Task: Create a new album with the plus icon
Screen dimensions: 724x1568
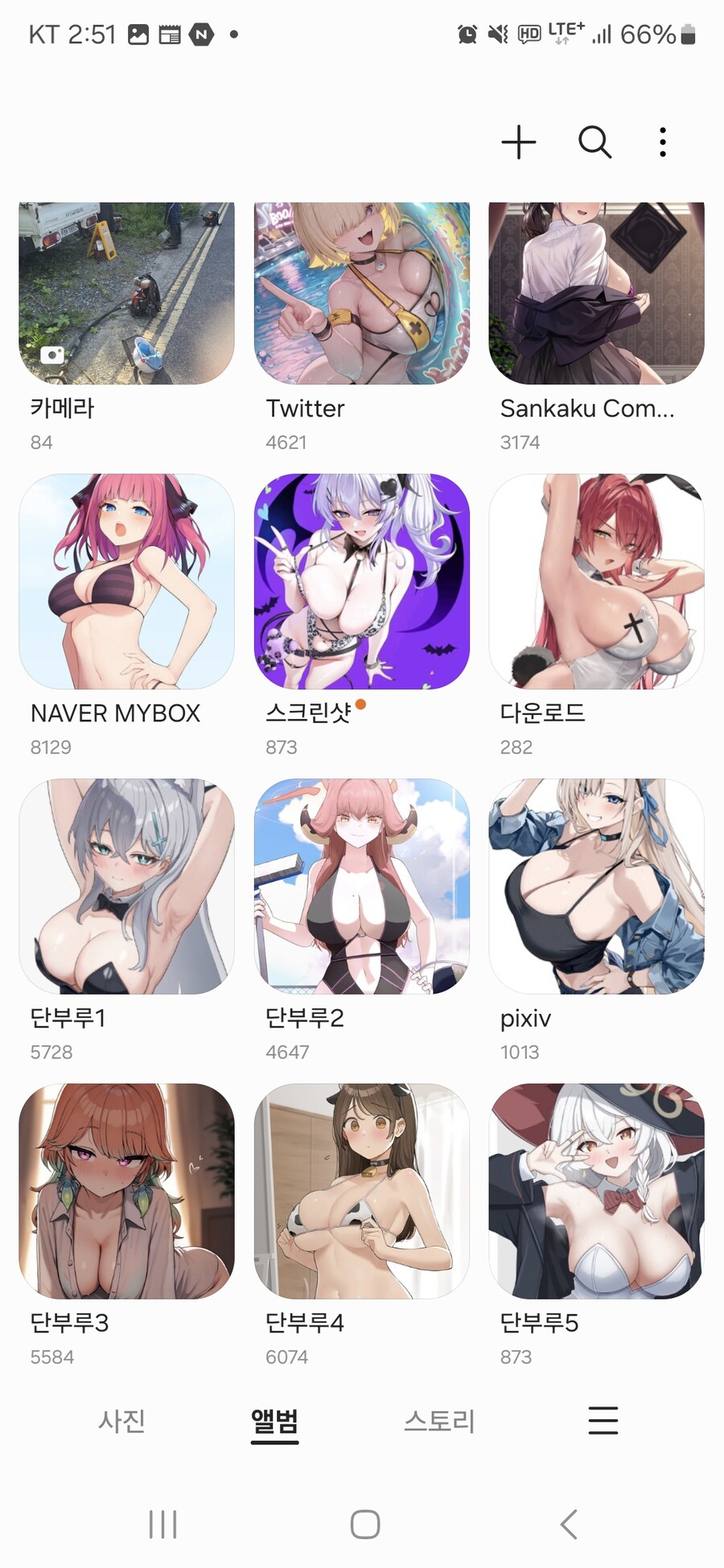Action: pyautogui.click(x=519, y=142)
